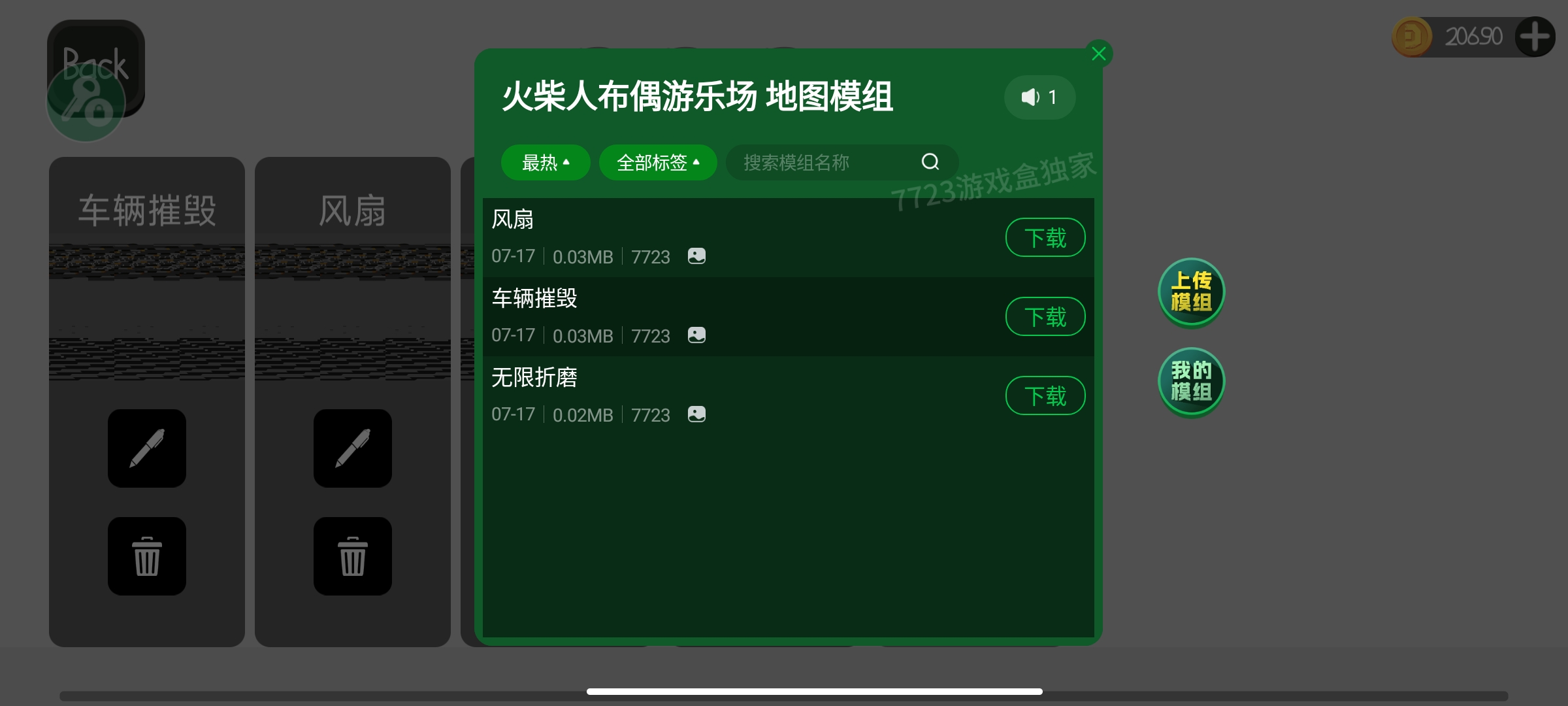Delete the 车辆摧毁 map card

pyautogui.click(x=147, y=556)
